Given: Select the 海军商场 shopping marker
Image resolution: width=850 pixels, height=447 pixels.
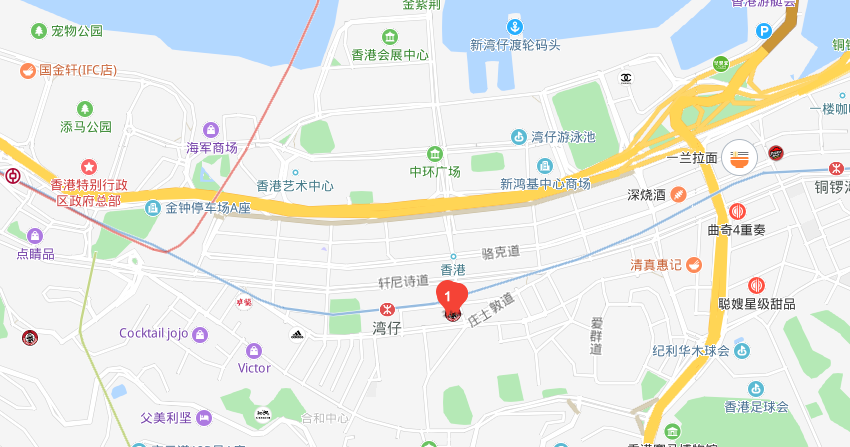Looking at the screenshot, I should [211, 130].
